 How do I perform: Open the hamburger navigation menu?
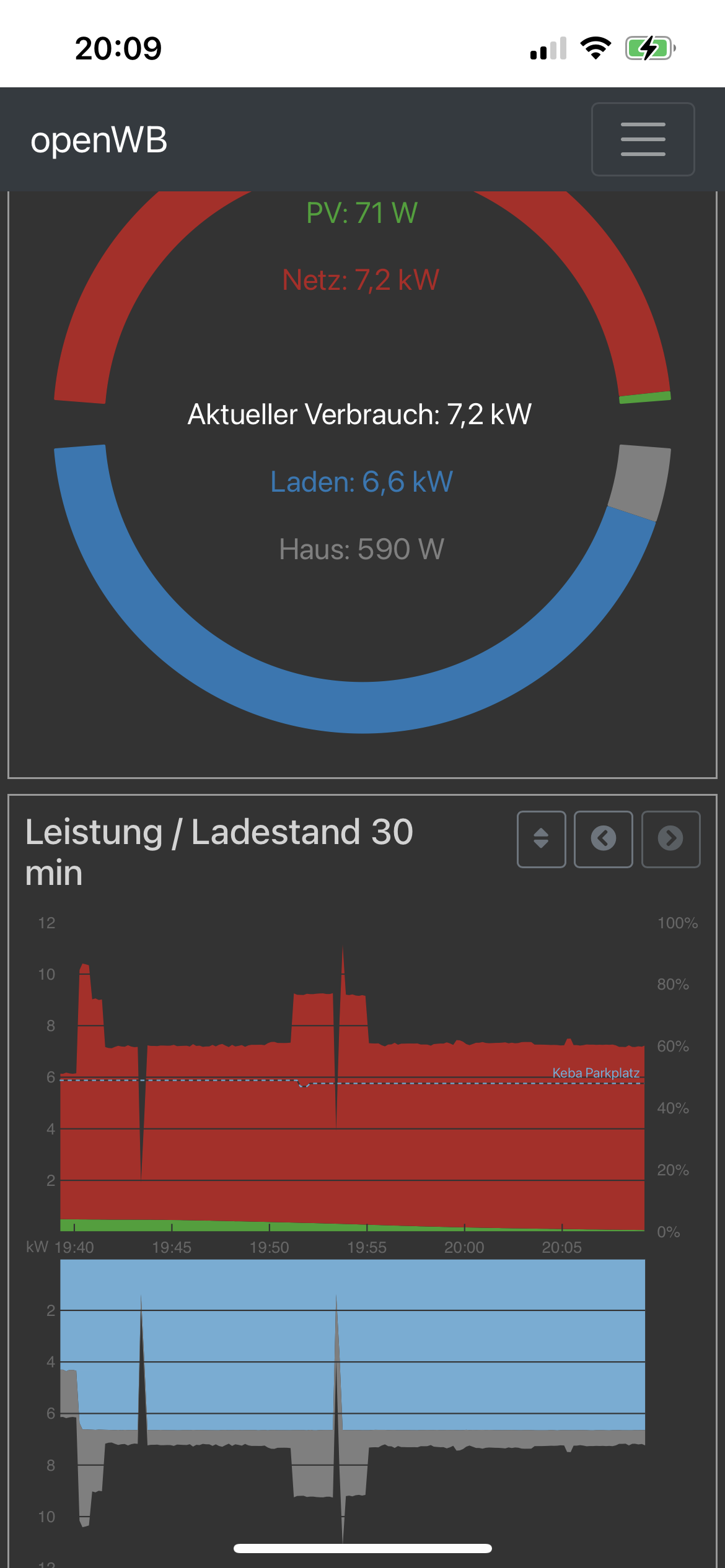point(643,139)
